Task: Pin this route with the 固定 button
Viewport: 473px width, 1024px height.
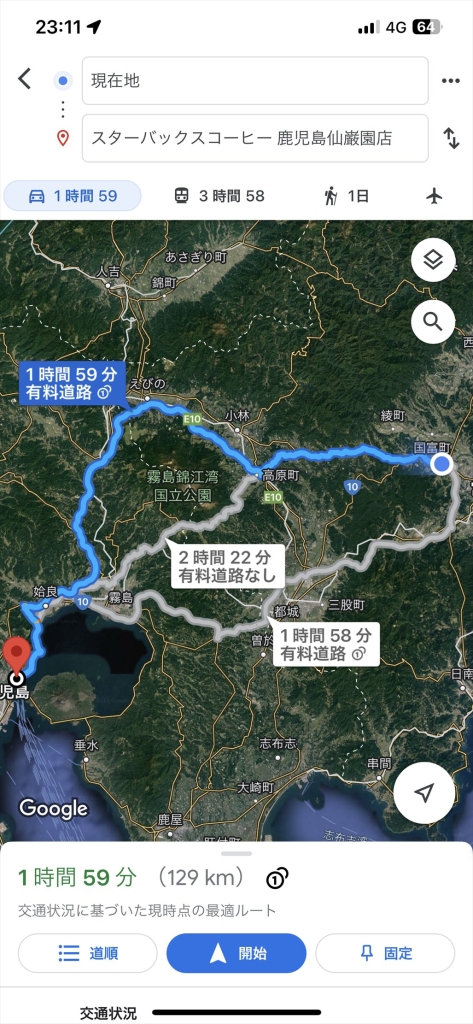Action: [x=385, y=953]
